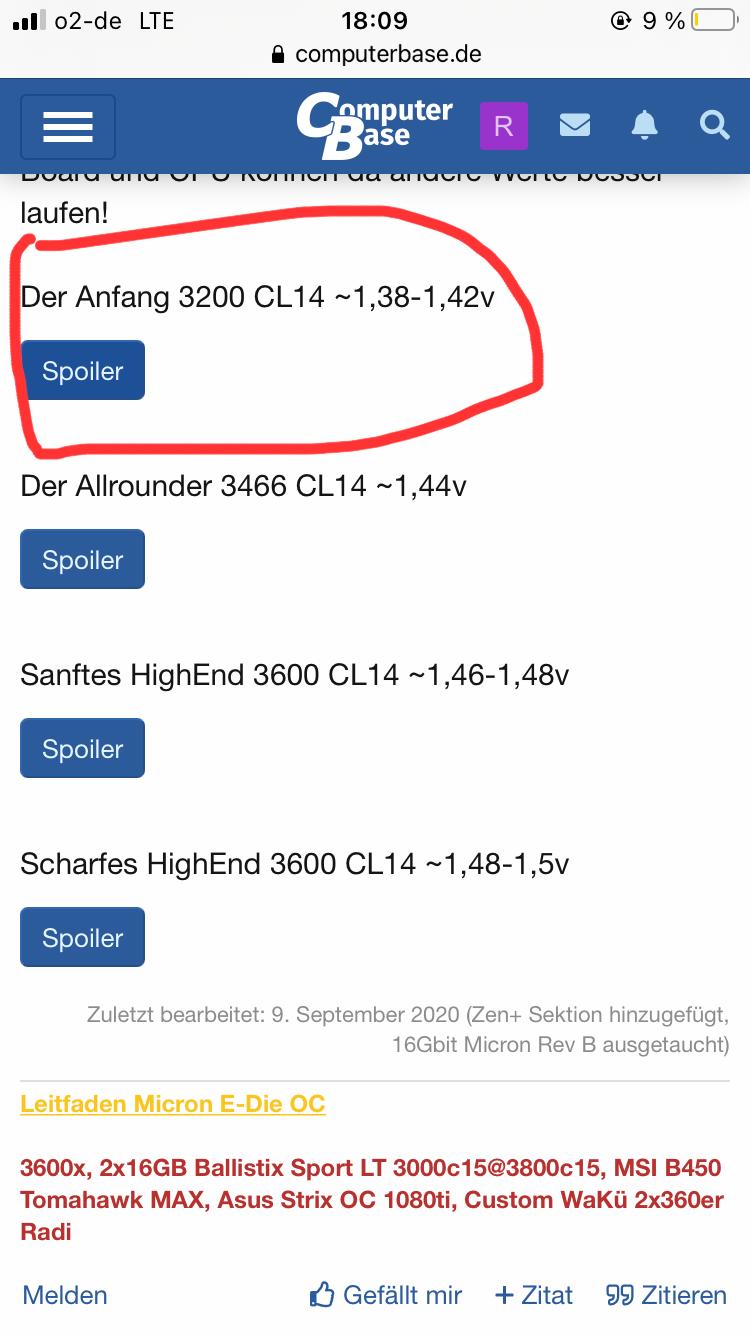The height and width of the screenshot is (1334, 750).
Task: Add the post to multi-quote with Zitat
Action: 534,1295
